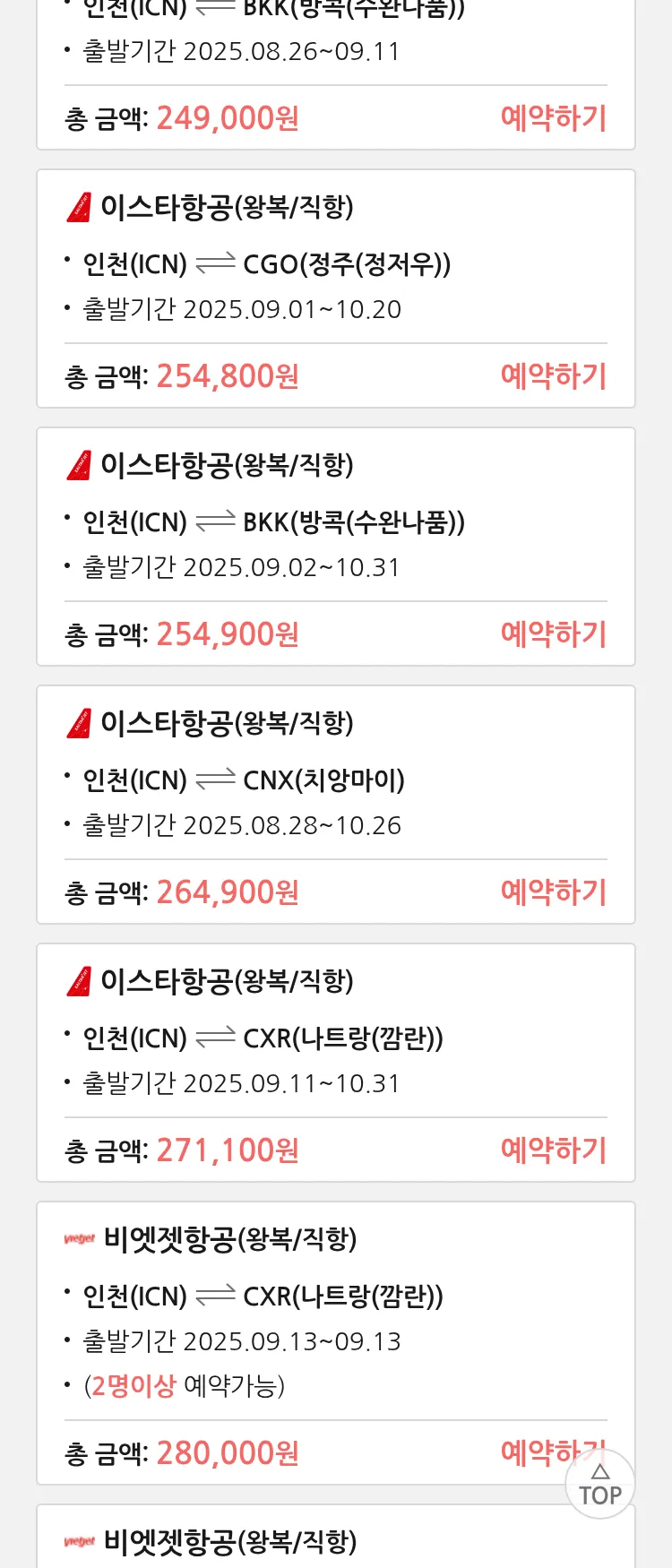Book the 264,900원 치앙마이(CNX) flight

[553, 892]
